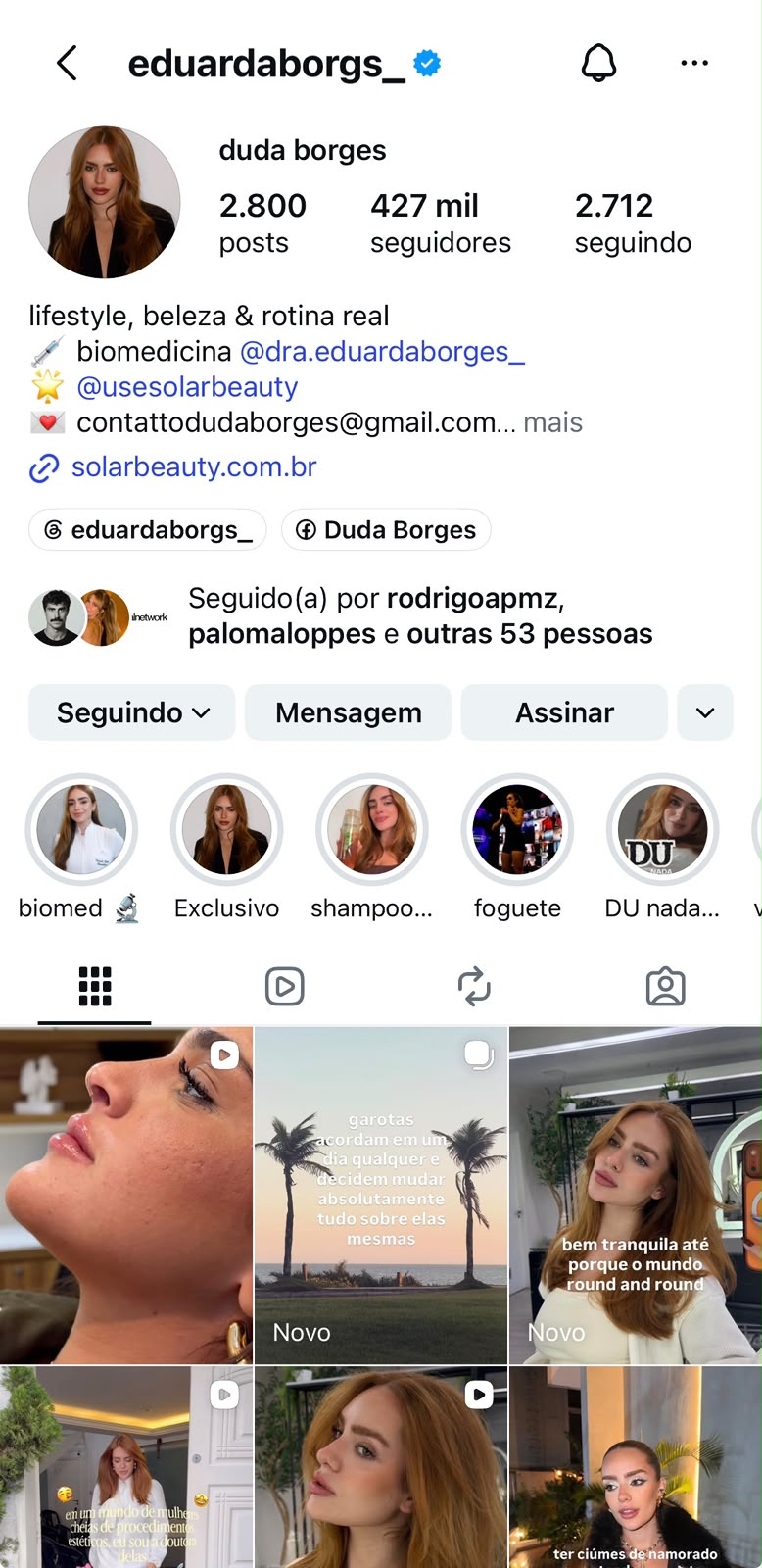Switch to the Reels tab

pos(285,986)
